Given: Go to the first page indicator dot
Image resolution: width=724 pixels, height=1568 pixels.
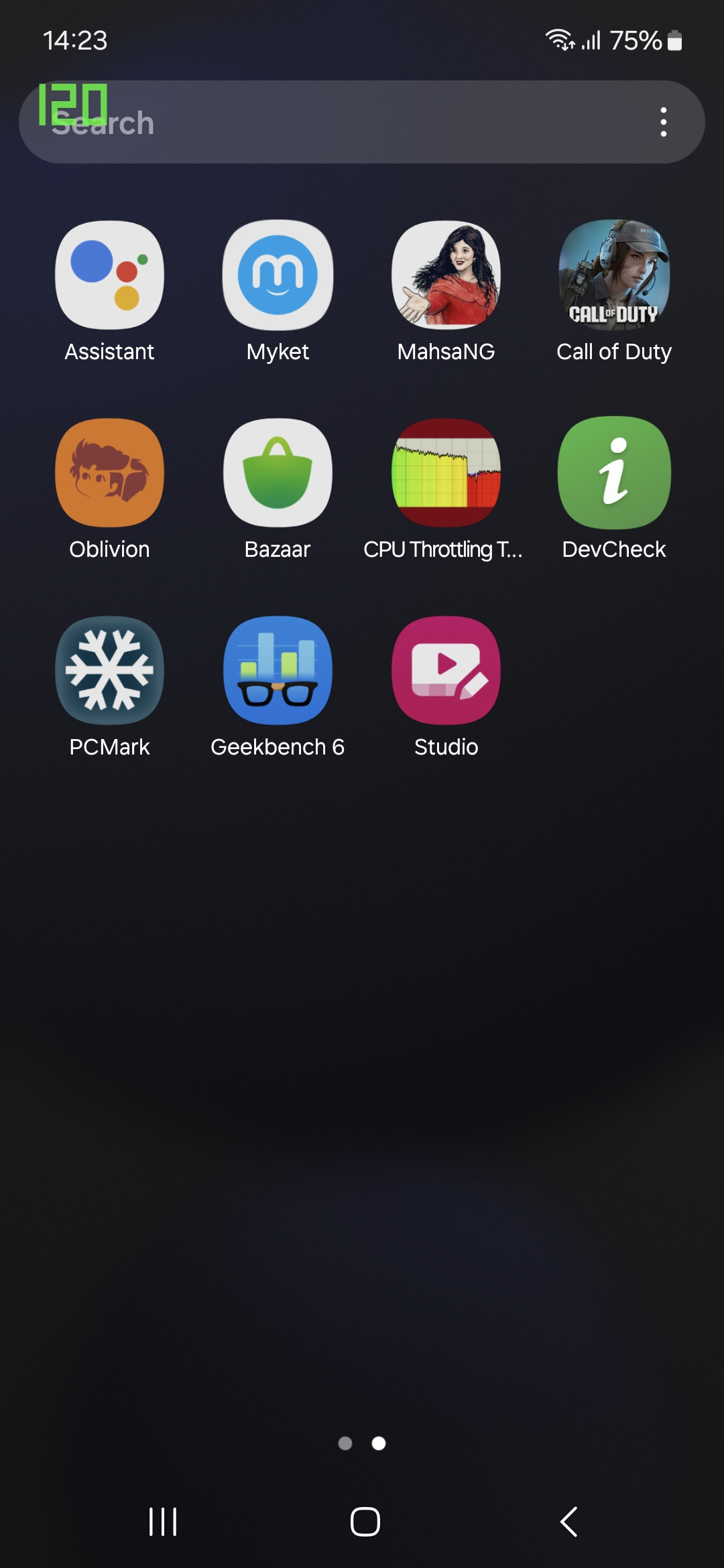Looking at the screenshot, I should tap(345, 1443).
